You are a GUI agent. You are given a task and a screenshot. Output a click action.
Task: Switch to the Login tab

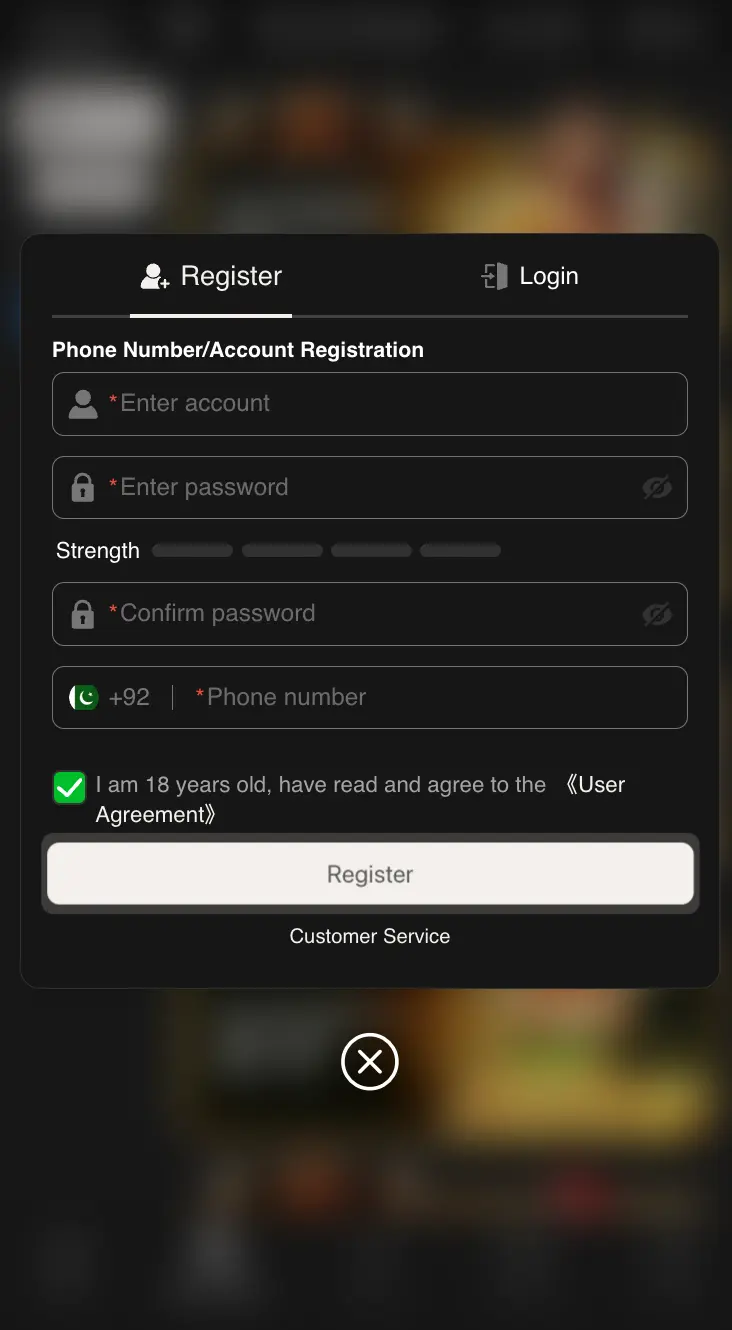pos(530,276)
